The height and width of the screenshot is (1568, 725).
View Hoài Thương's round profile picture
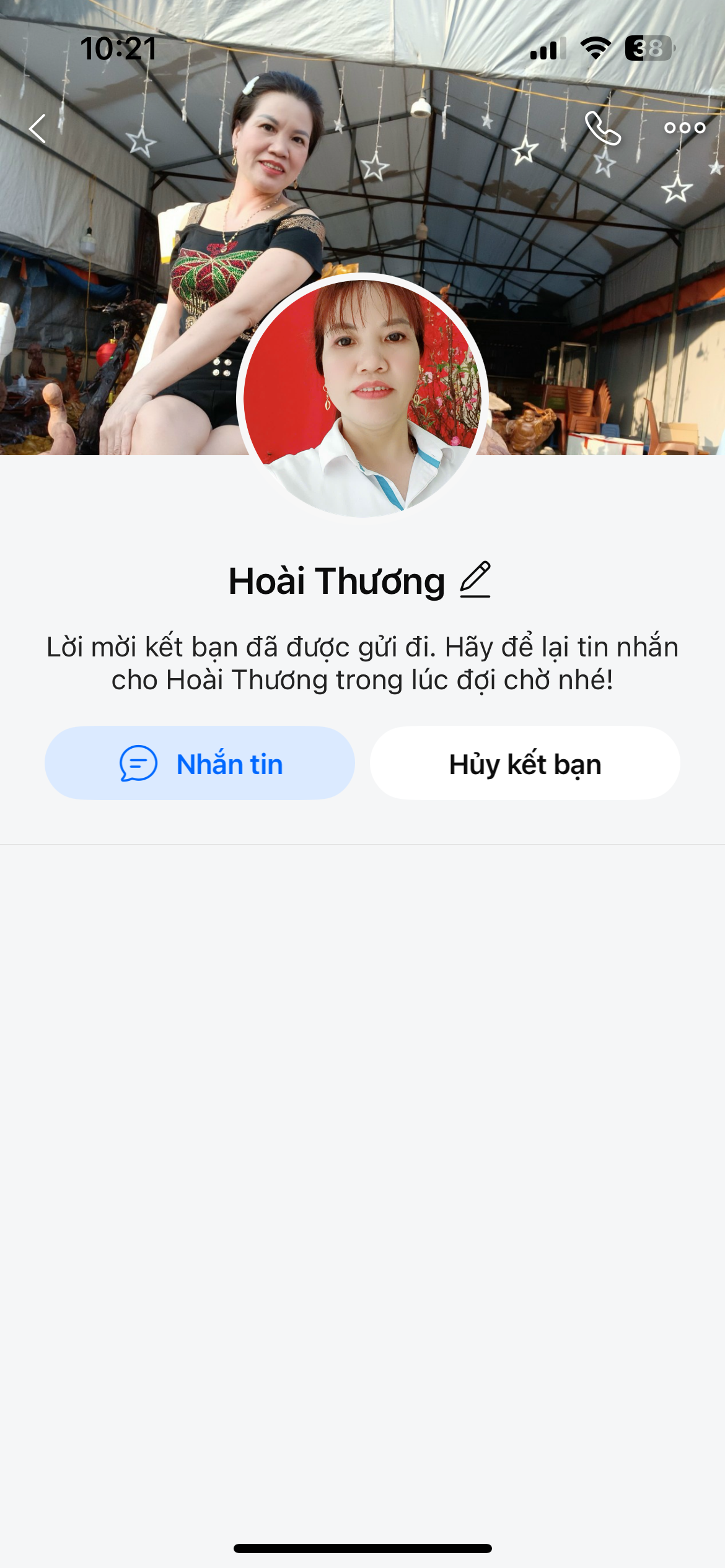(362, 396)
